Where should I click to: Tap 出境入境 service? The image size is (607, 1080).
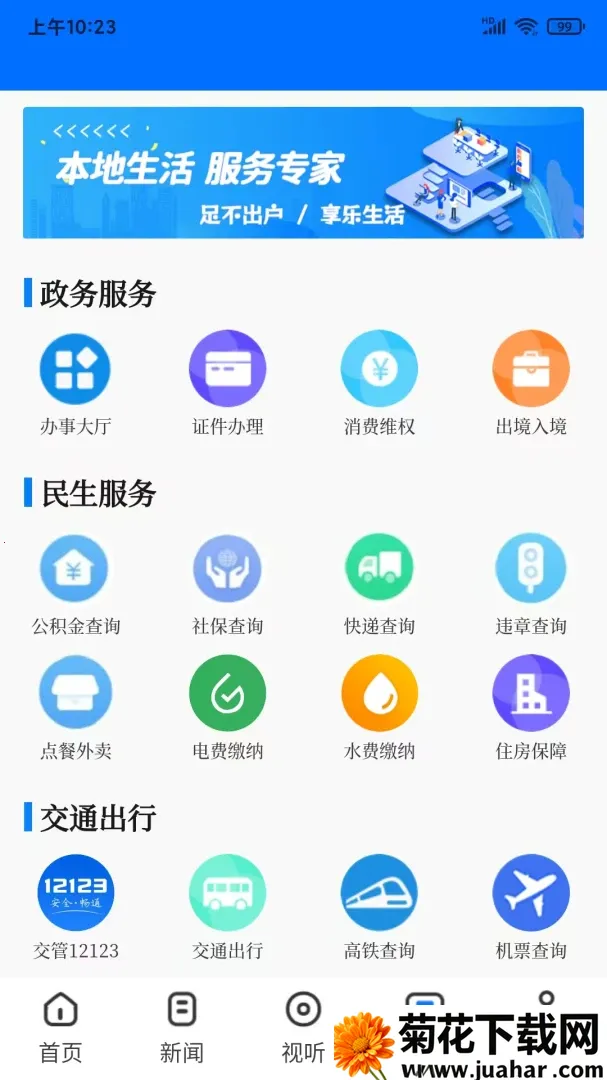pos(531,384)
